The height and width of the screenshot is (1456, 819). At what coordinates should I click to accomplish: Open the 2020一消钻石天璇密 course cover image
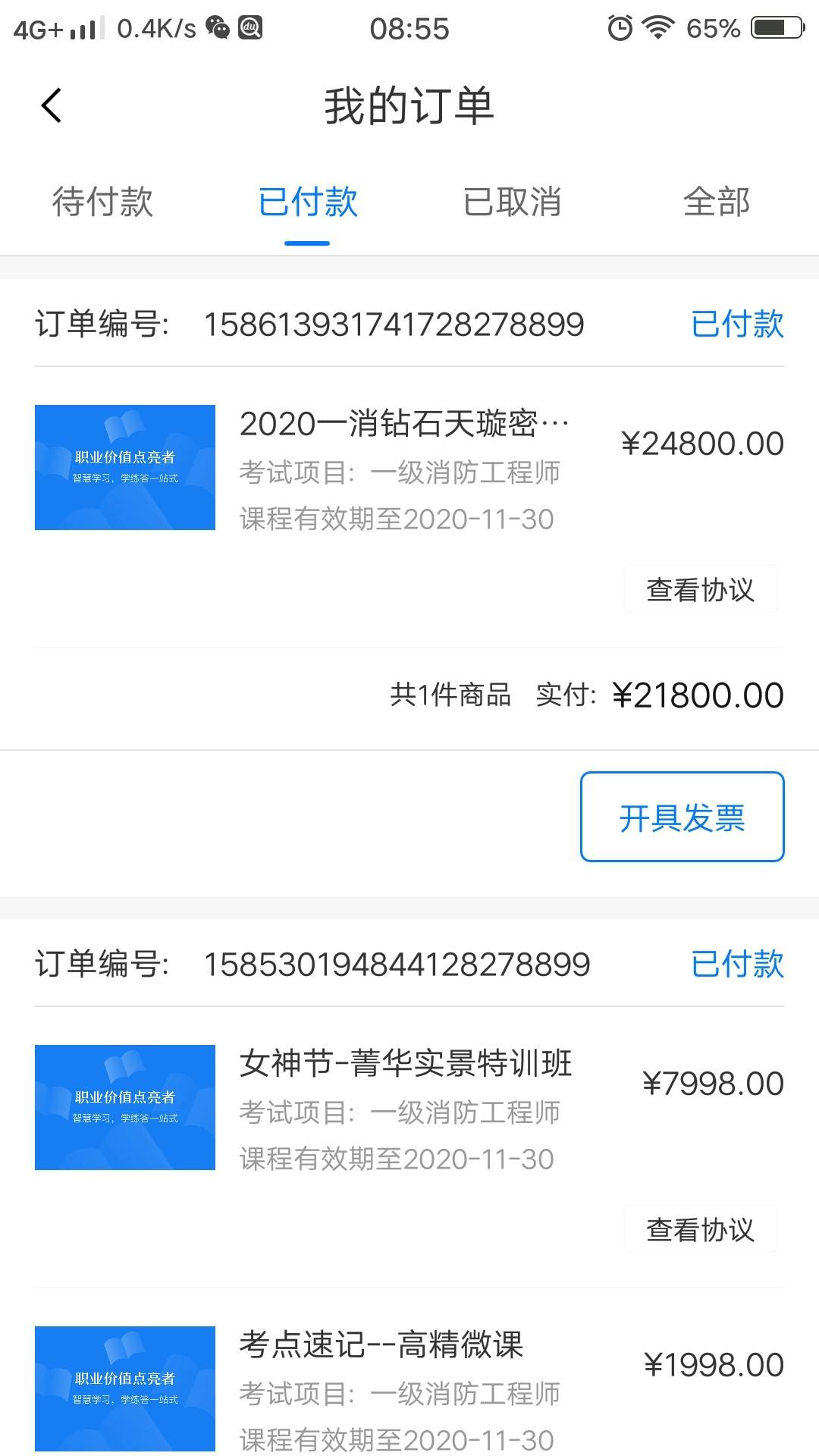pyautogui.click(x=125, y=469)
